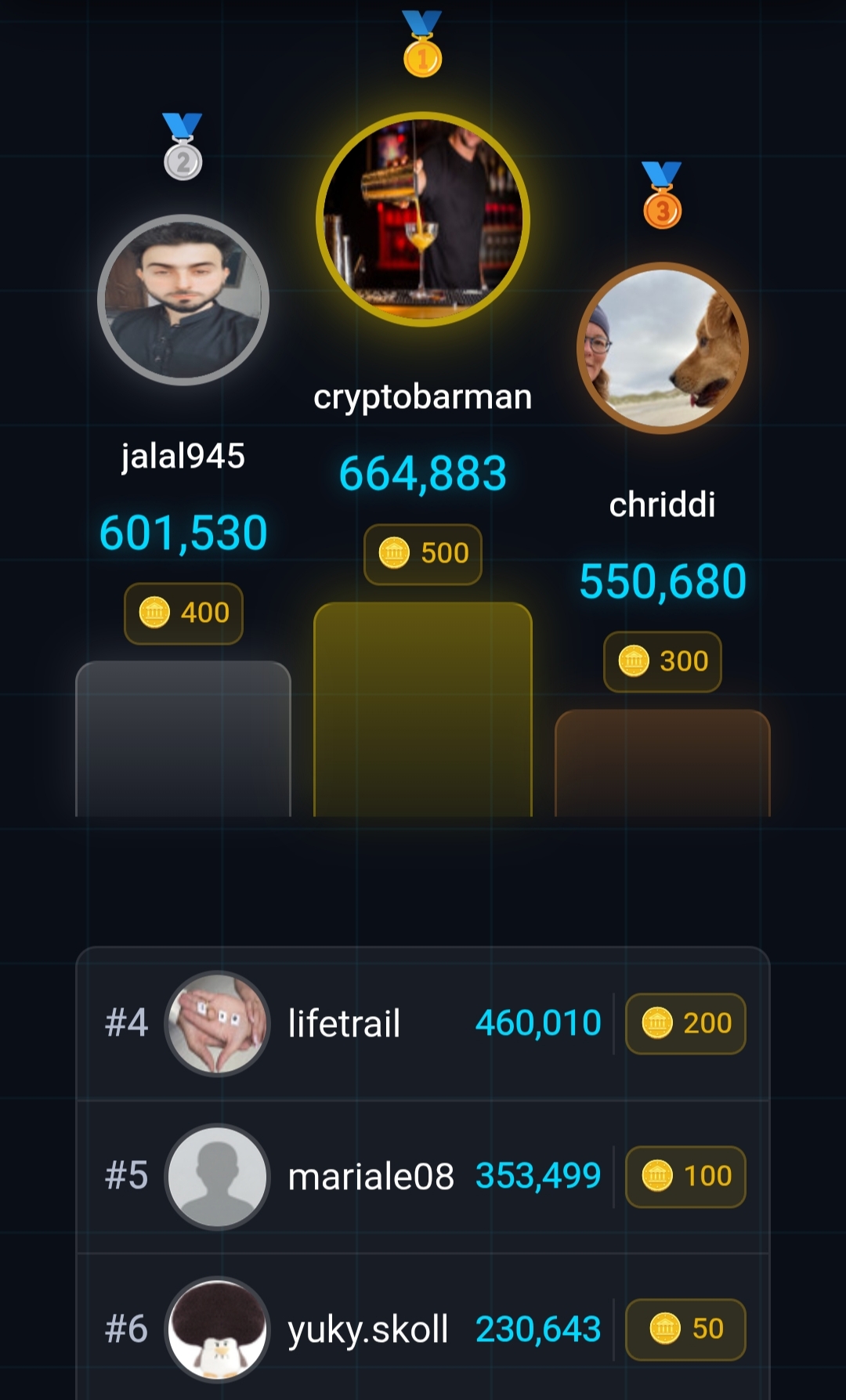Open lifetrail's #4 leaderboard row
846x1400 pixels.
[423, 1024]
